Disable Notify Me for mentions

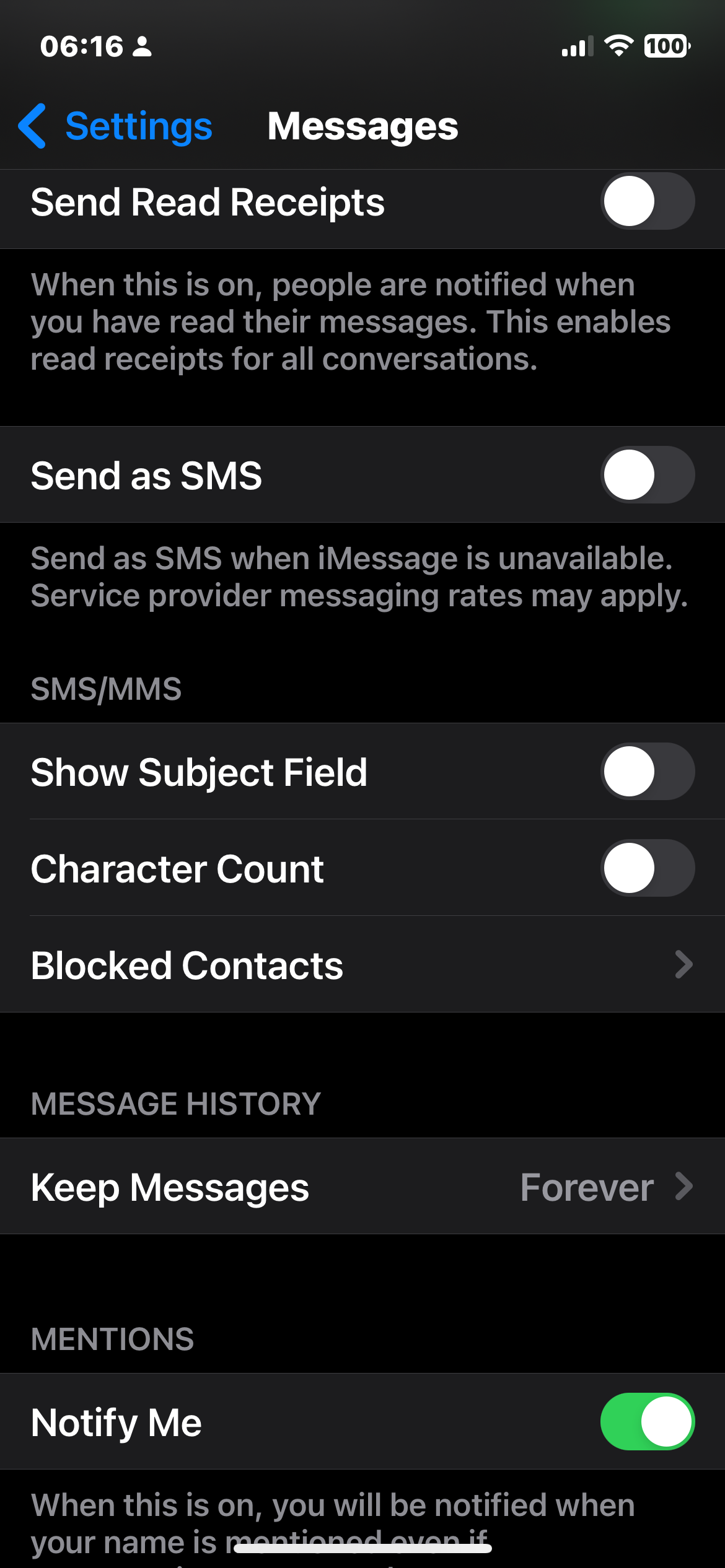tap(647, 1422)
